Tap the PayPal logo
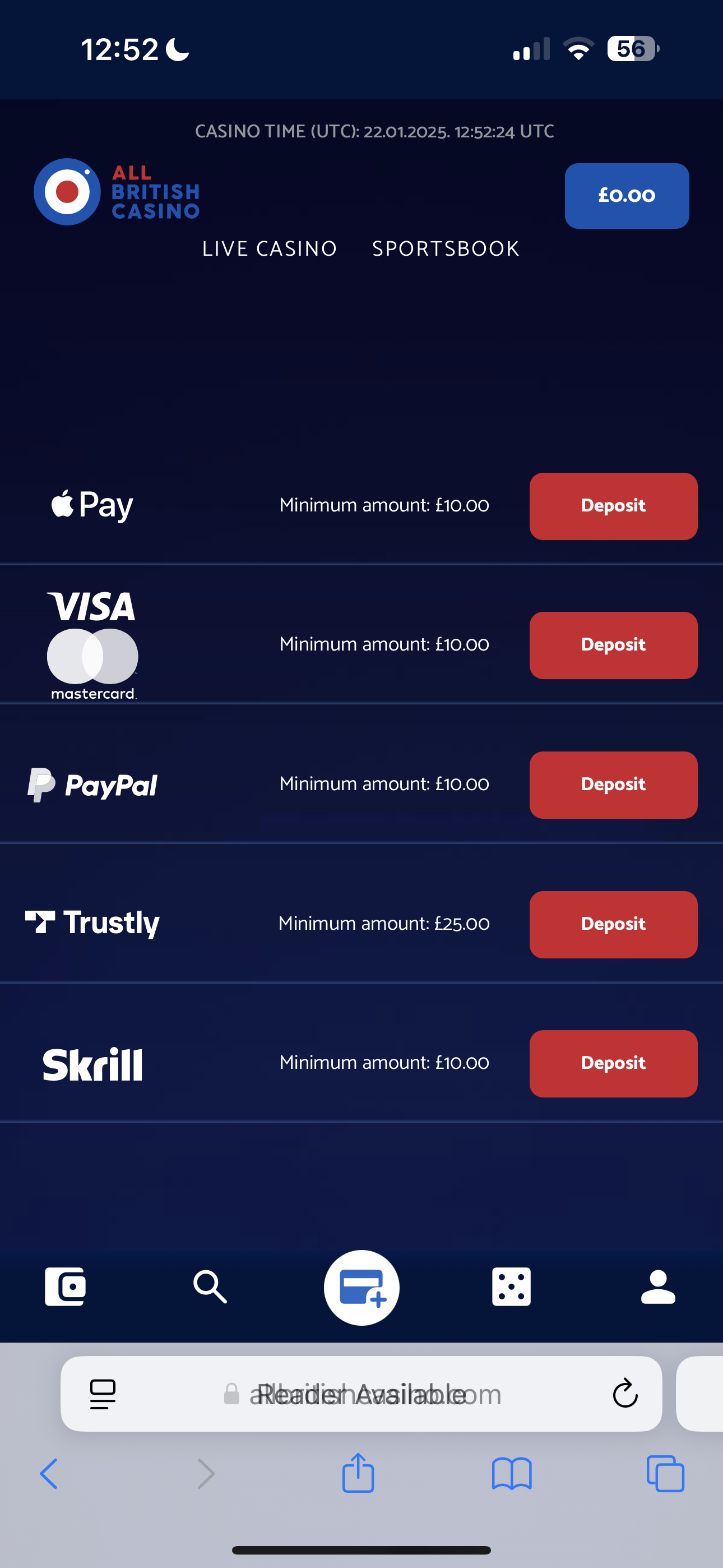This screenshot has width=723, height=1568. tap(92, 785)
